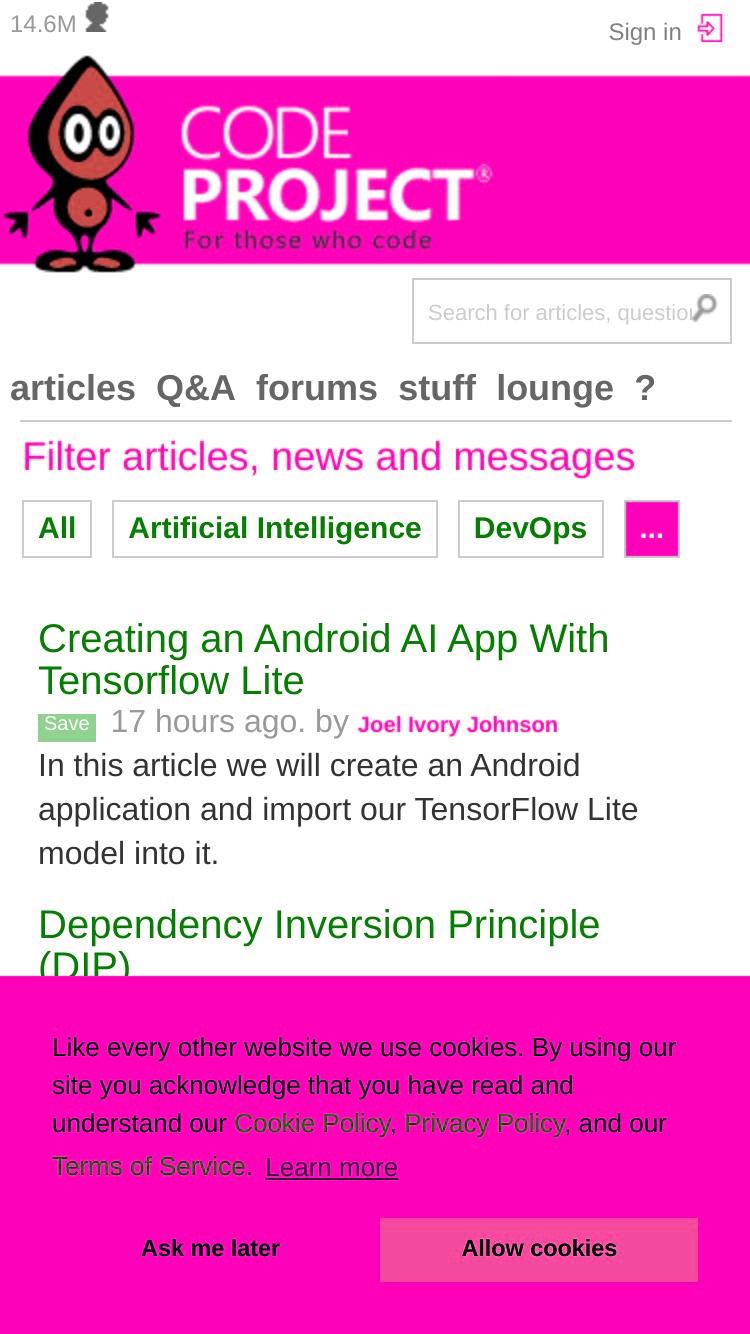Open the stuff menu
750x1334 pixels.
point(437,387)
